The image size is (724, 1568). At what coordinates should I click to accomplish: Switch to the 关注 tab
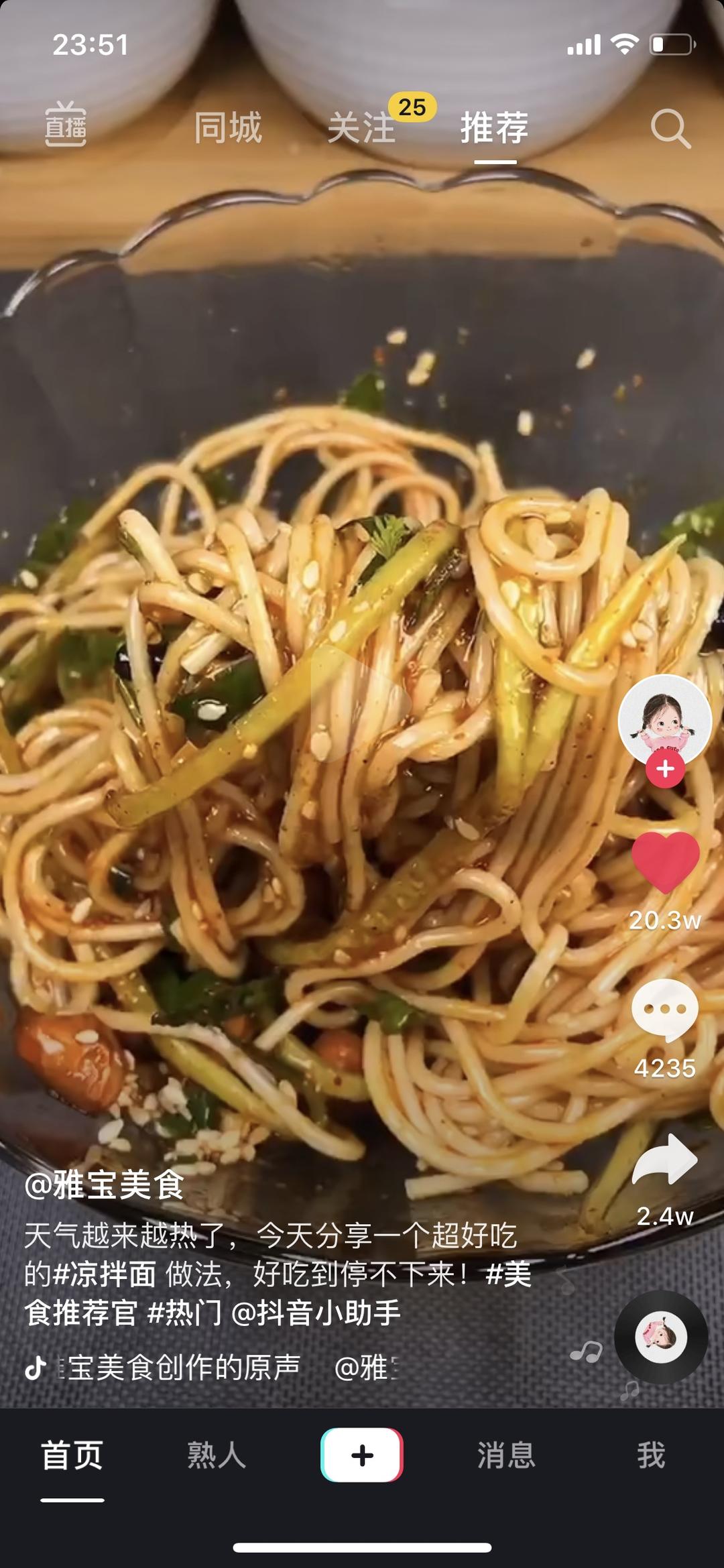pos(361,127)
